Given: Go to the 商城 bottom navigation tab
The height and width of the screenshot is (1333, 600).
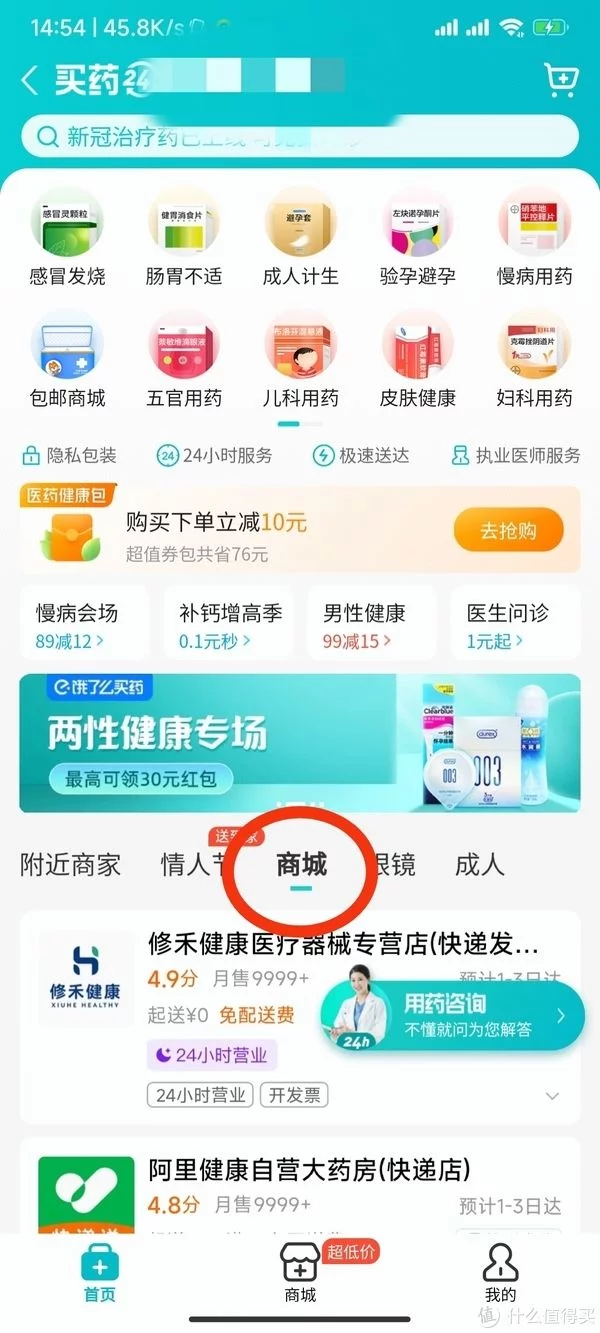Looking at the screenshot, I should click(x=300, y=1272).
